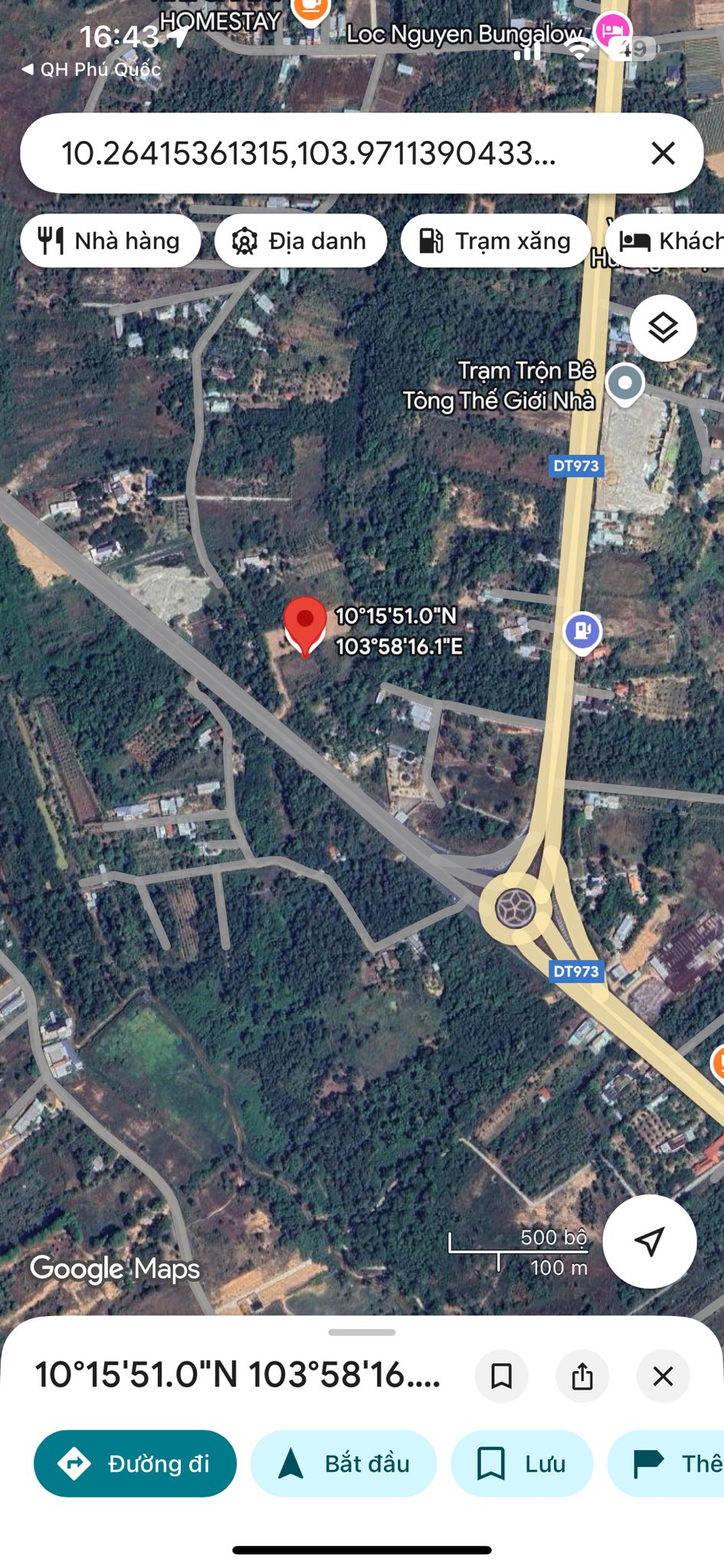The image size is (724, 1568).
Task: Open Trạm Trộn Bê Tông place marker
Action: (x=624, y=383)
